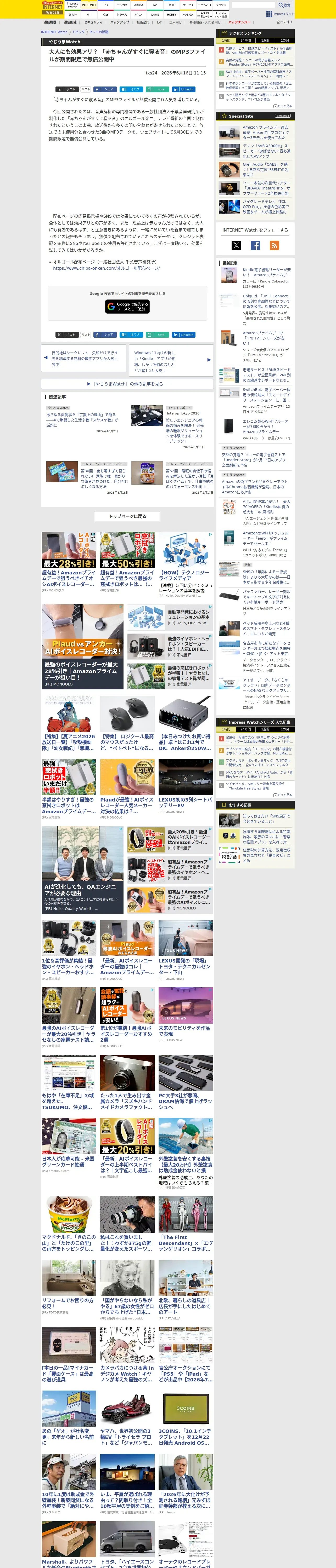
Task: Tap the search button in the header
Action: 285,5
